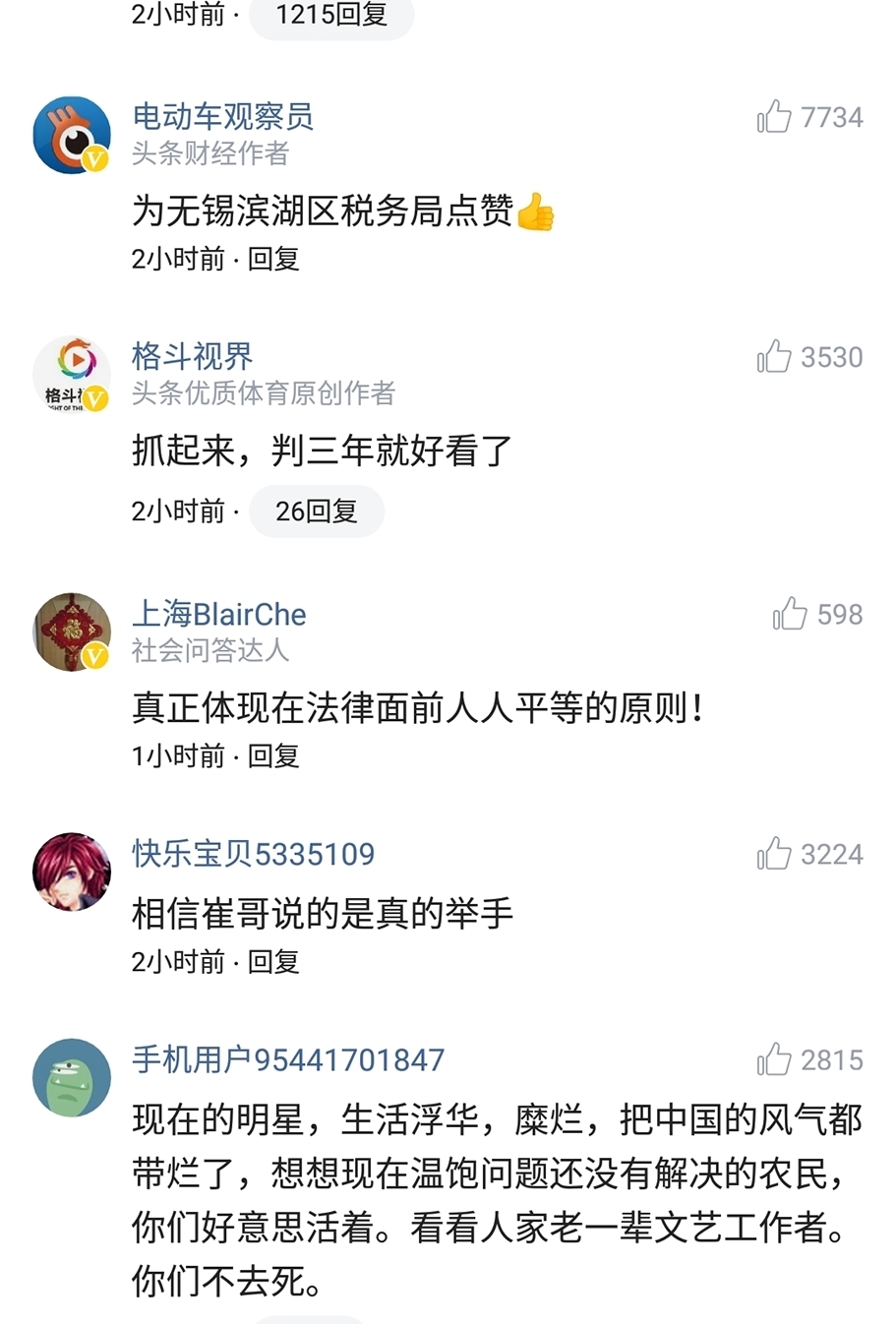Toggle like on the 2815-like comment
This screenshot has height=1324, width=896.
[x=776, y=1061]
